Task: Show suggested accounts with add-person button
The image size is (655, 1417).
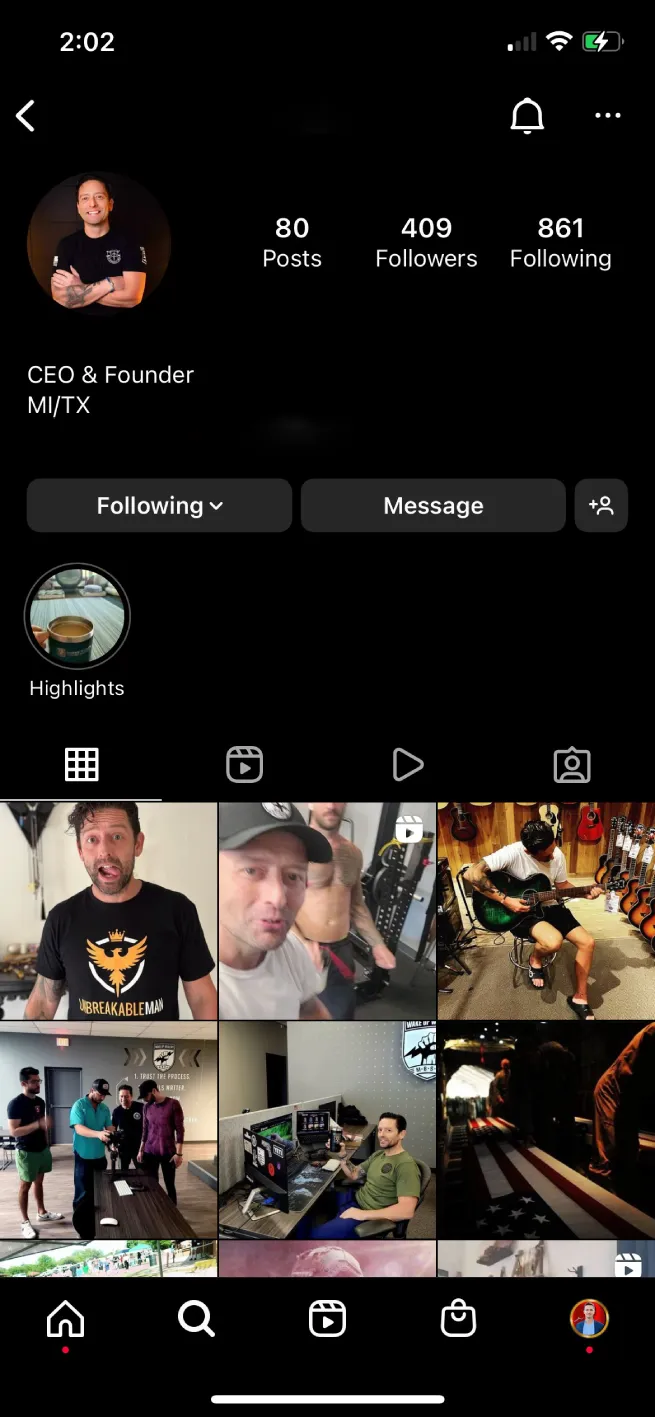Action: (601, 506)
